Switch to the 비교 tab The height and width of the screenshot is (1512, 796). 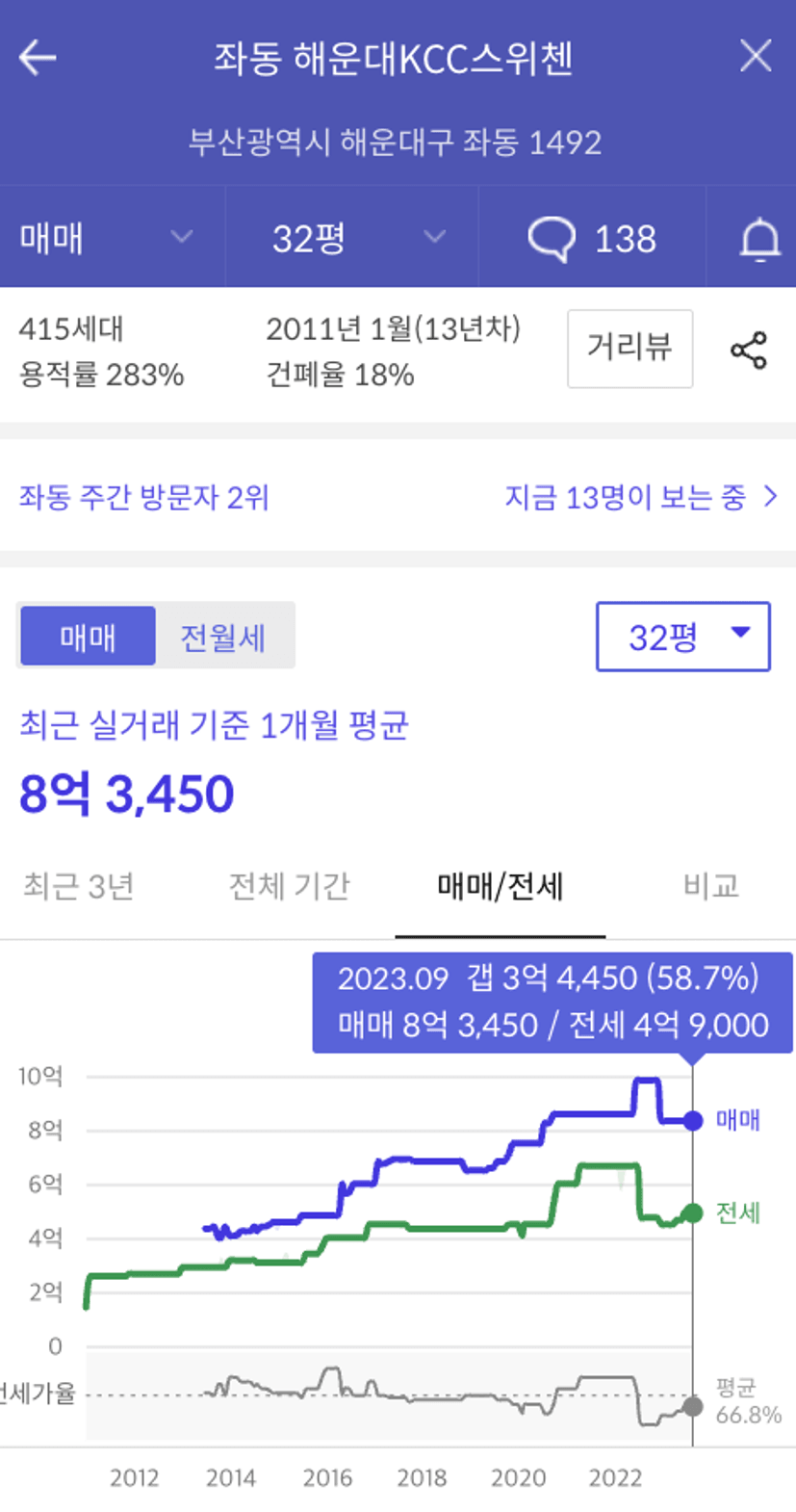pos(710,886)
